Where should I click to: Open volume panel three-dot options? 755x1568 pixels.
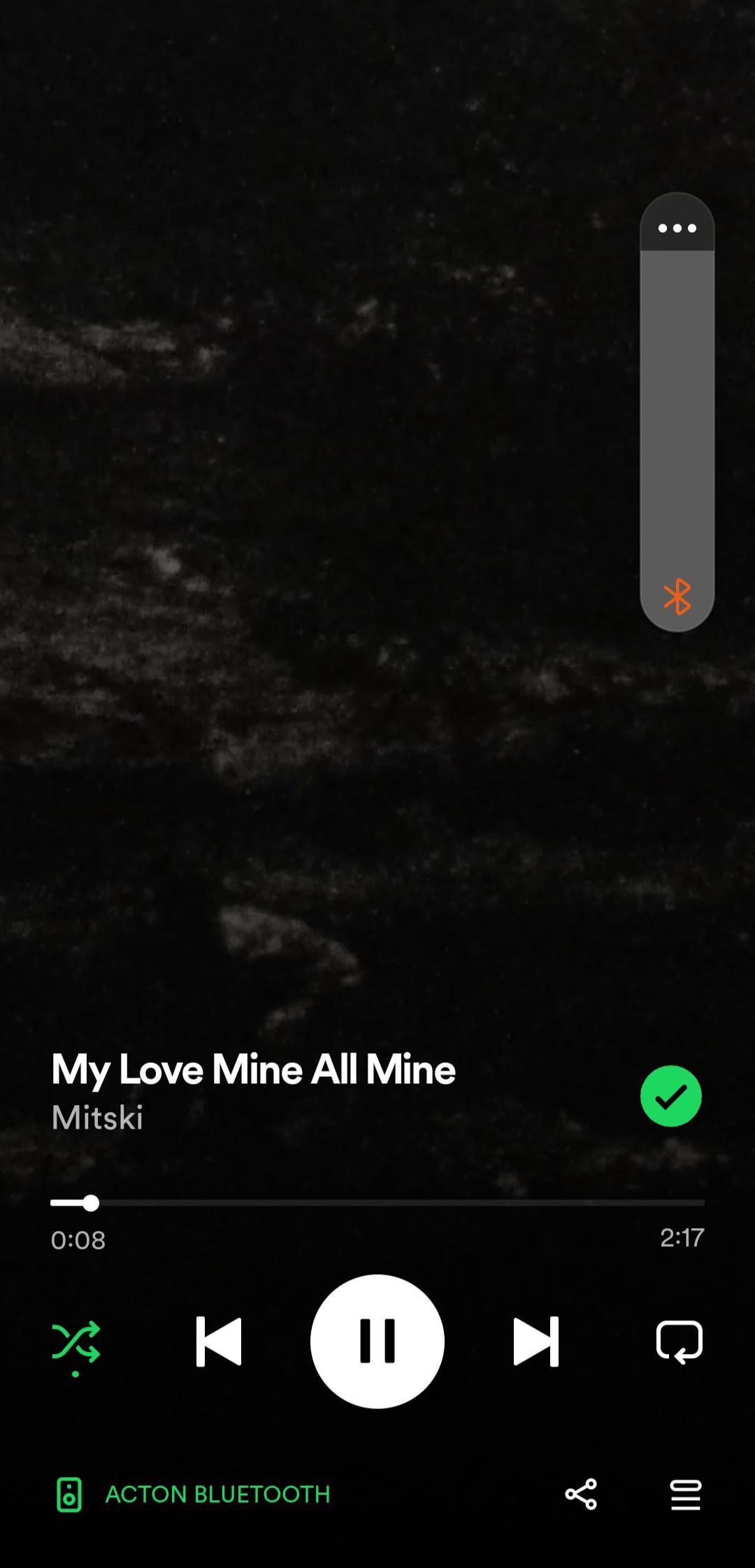677,228
